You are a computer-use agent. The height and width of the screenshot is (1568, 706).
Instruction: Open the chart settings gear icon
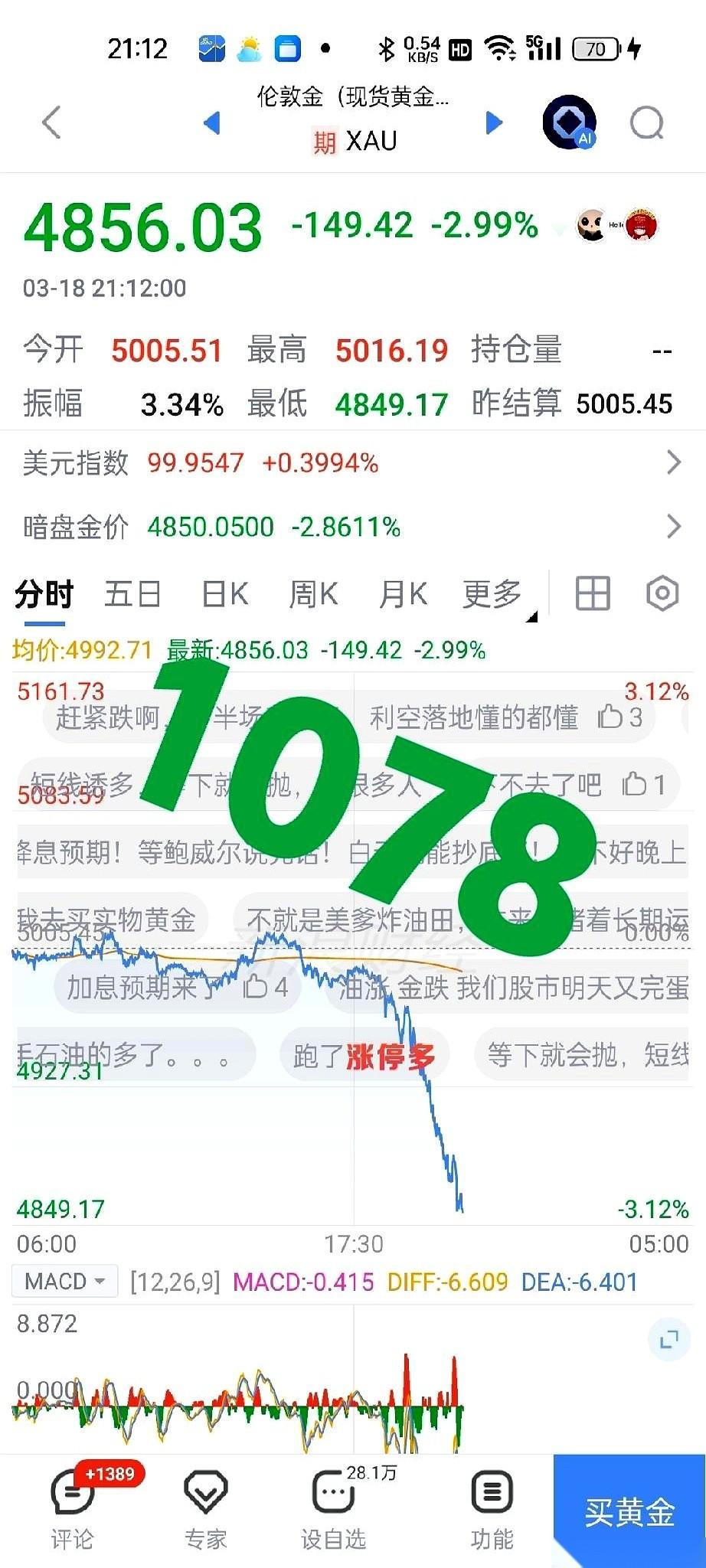point(661,593)
